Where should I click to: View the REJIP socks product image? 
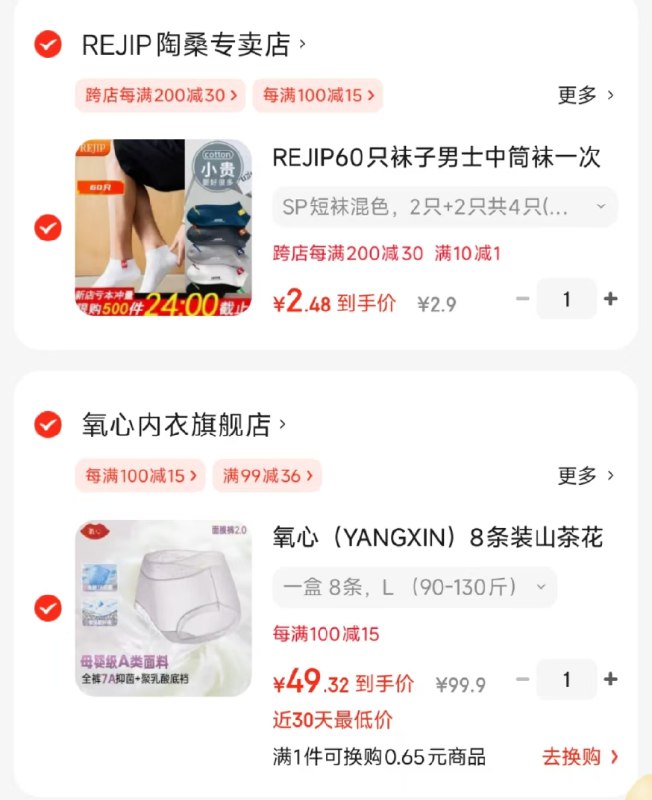click(x=164, y=228)
